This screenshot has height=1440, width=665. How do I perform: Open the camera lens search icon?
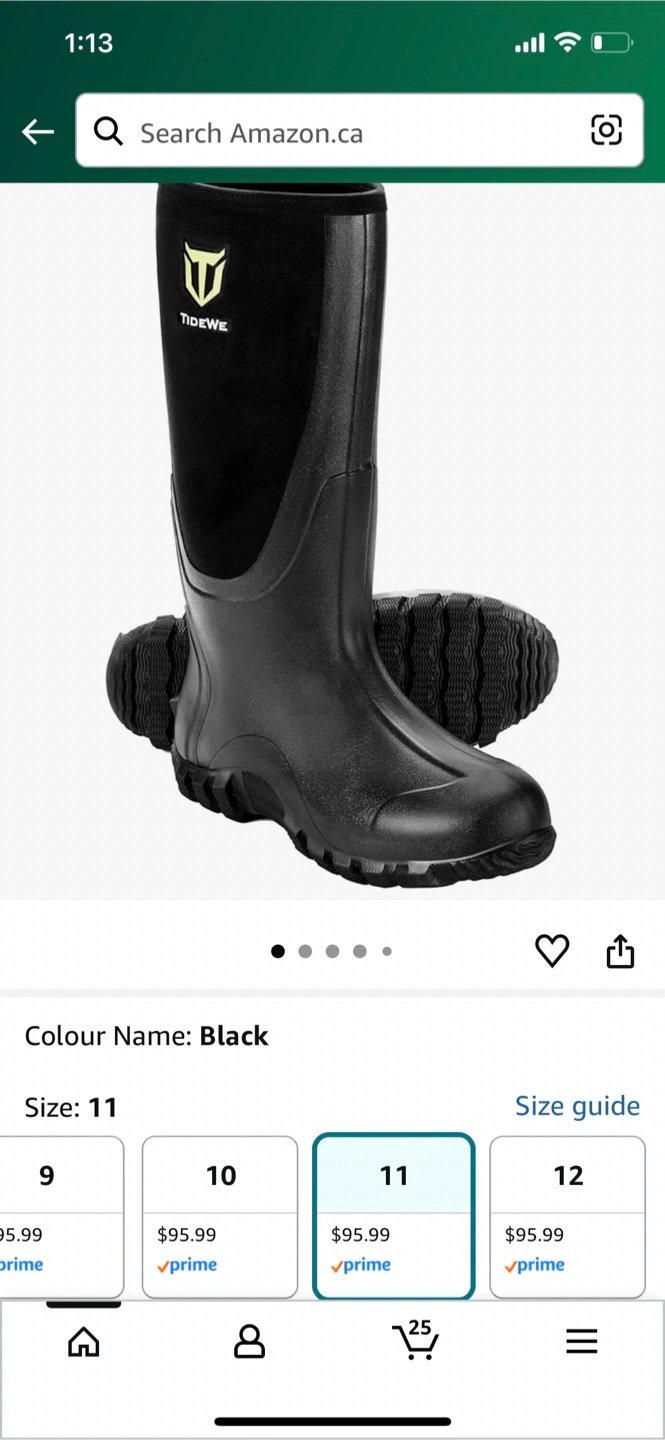click(x=606, y=130)
